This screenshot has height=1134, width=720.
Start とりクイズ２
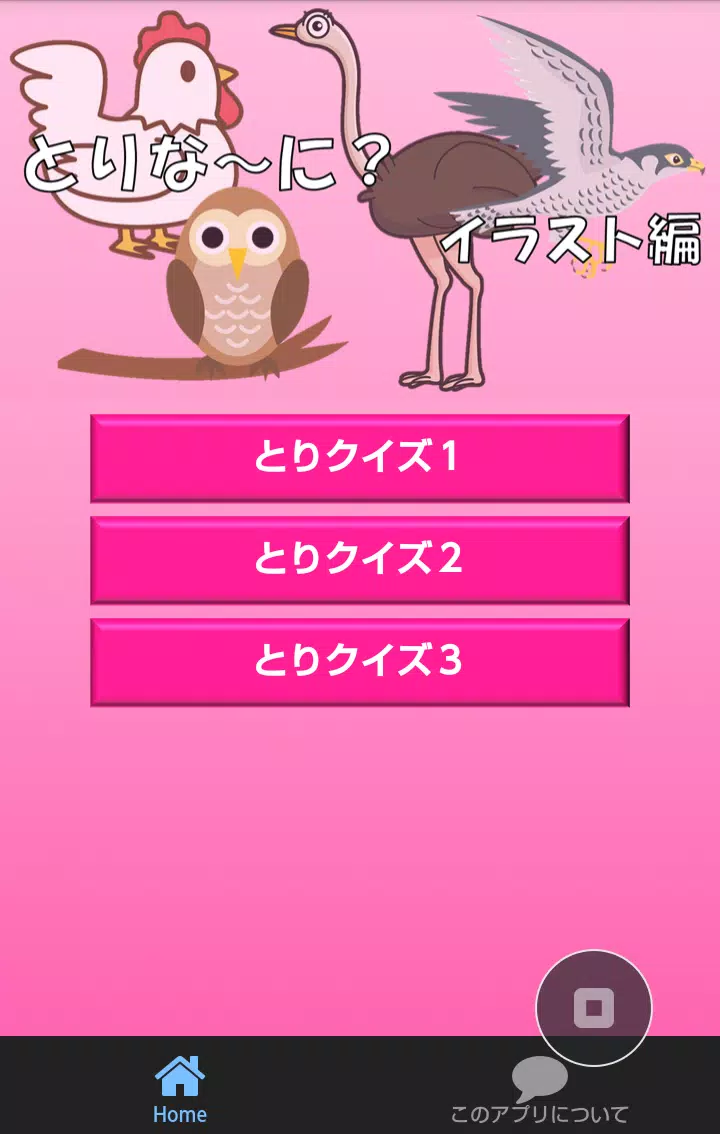click(360, 558)
